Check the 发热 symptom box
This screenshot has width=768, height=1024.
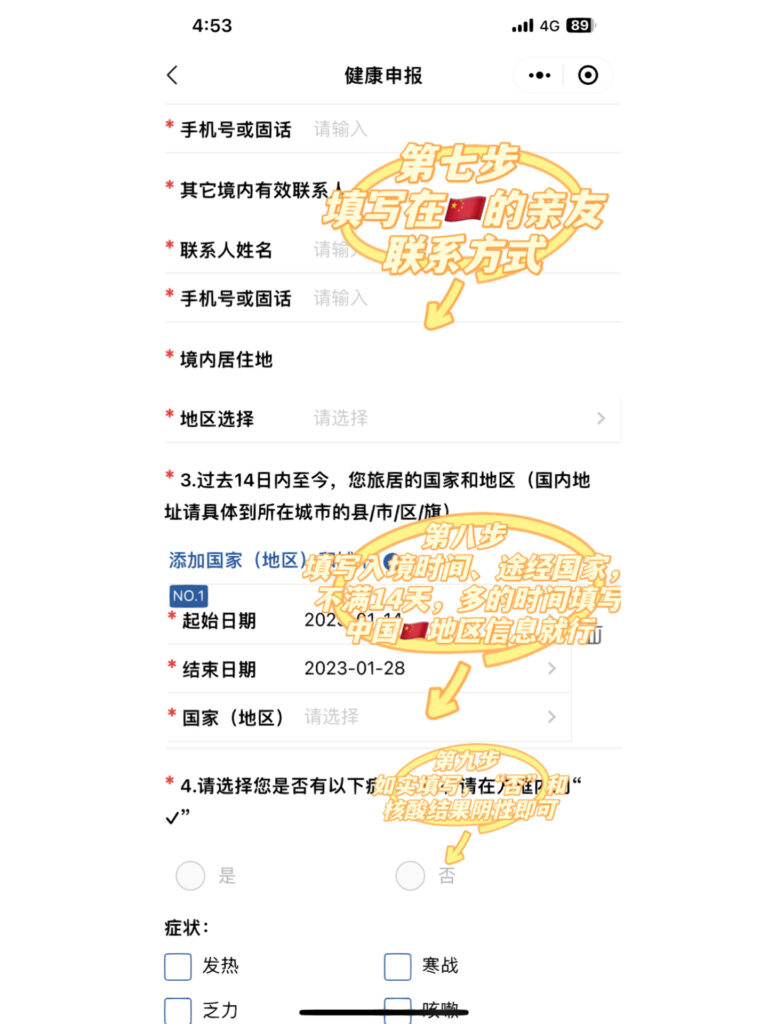(178, 966)
